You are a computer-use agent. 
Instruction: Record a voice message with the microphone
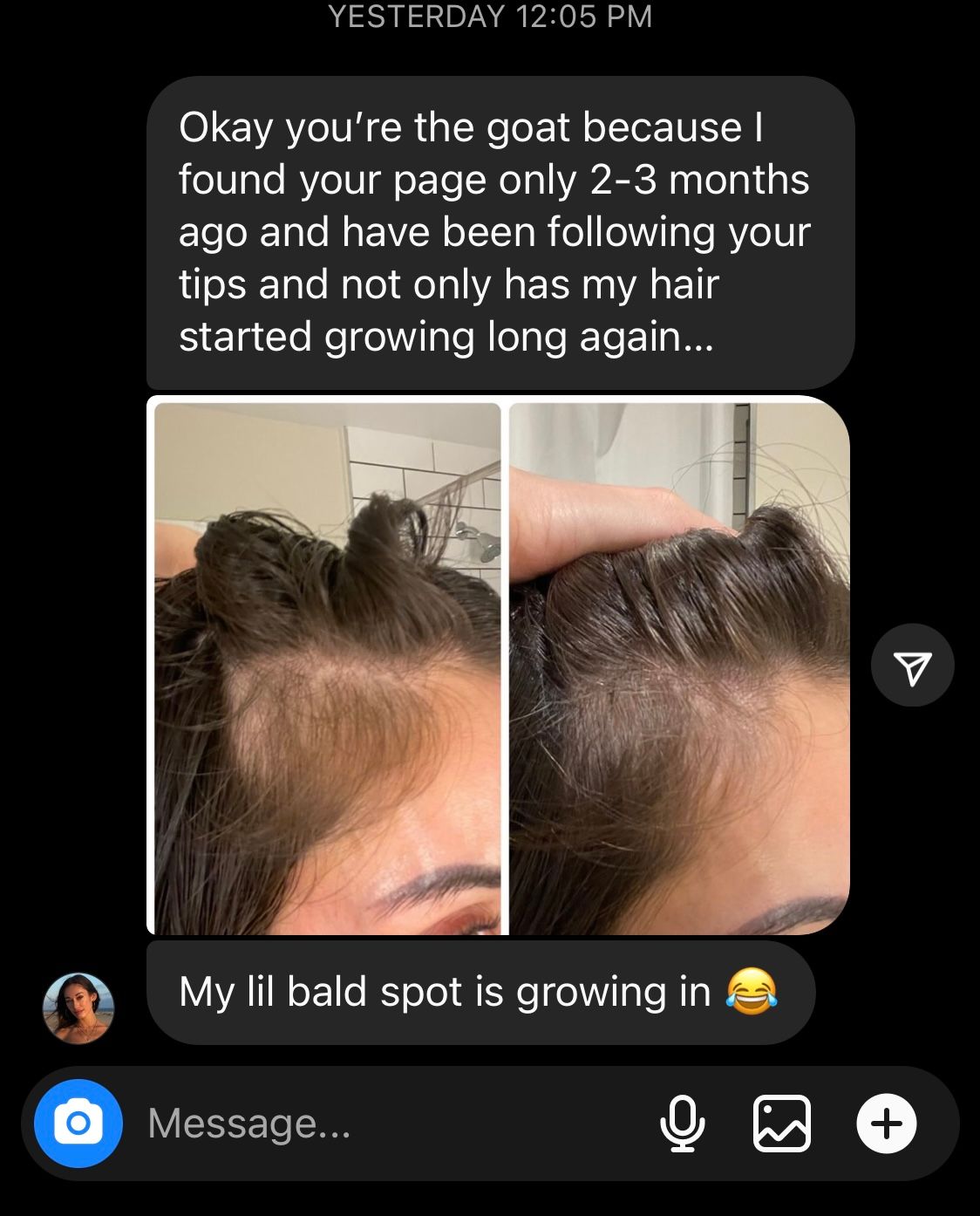coord(682,1124)
